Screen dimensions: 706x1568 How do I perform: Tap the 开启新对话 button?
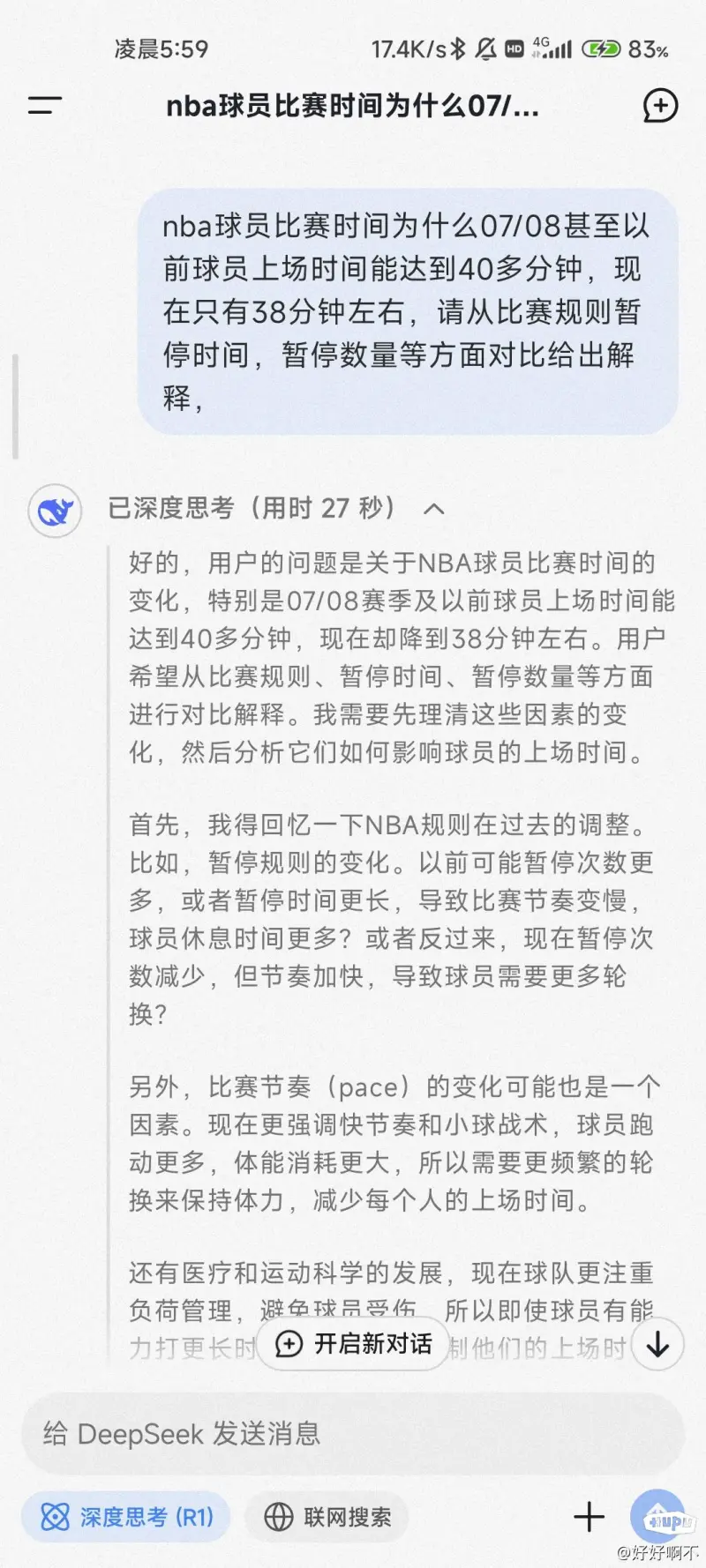click(355, 1344)
